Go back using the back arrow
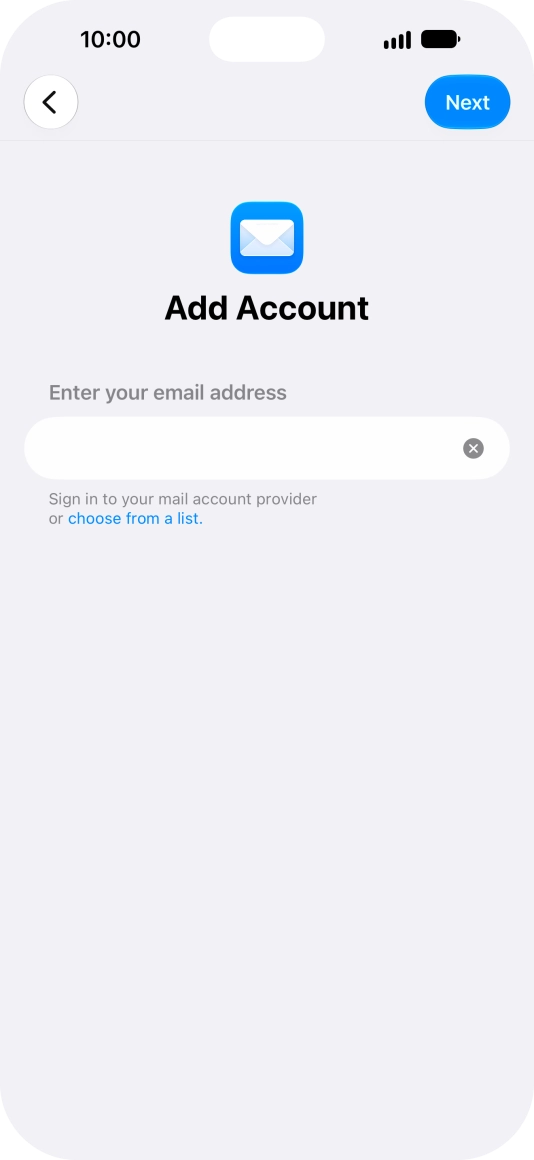This screenshot has width=534, height=1160. coord(51,102)
